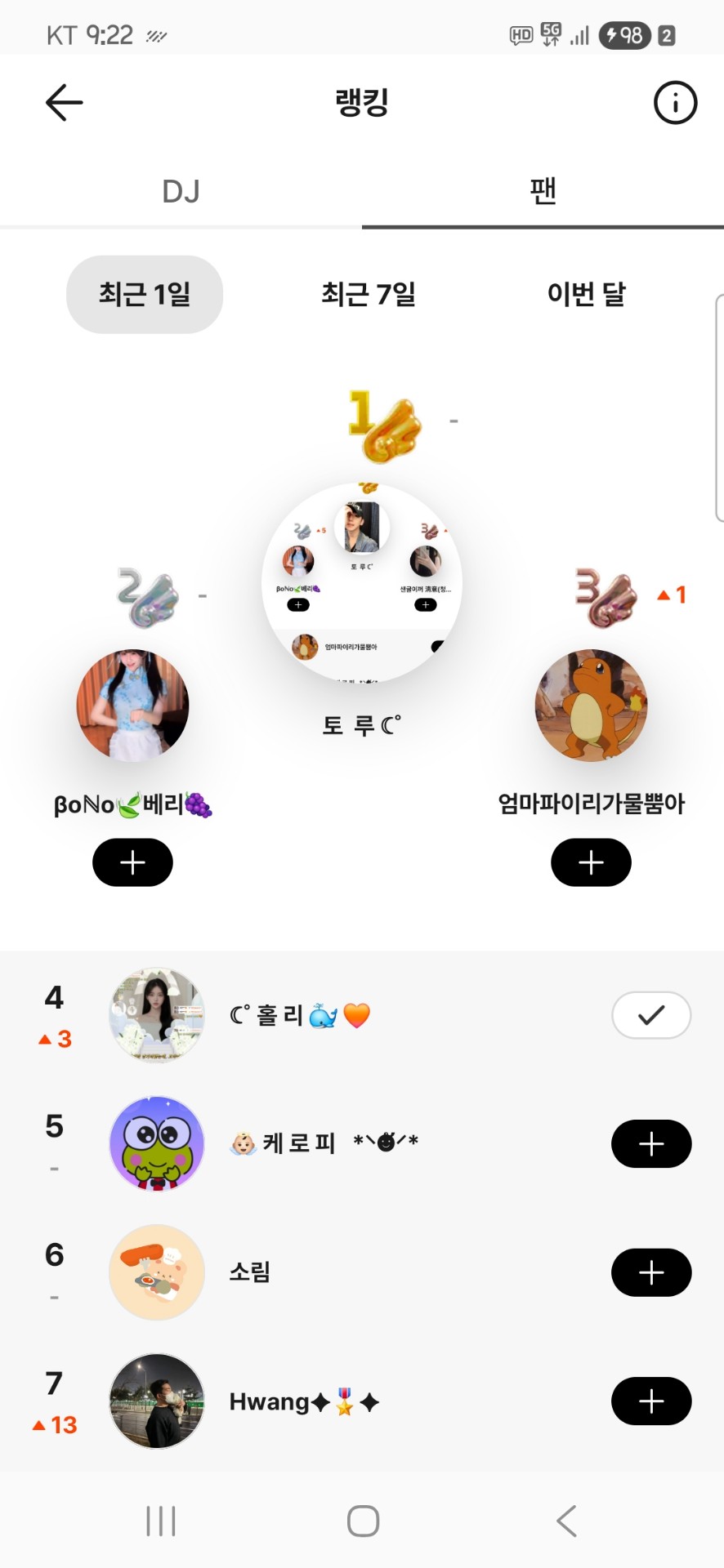Follow βoNo 베리 with the plus button

pyautogui.click(x=132, y=862)
